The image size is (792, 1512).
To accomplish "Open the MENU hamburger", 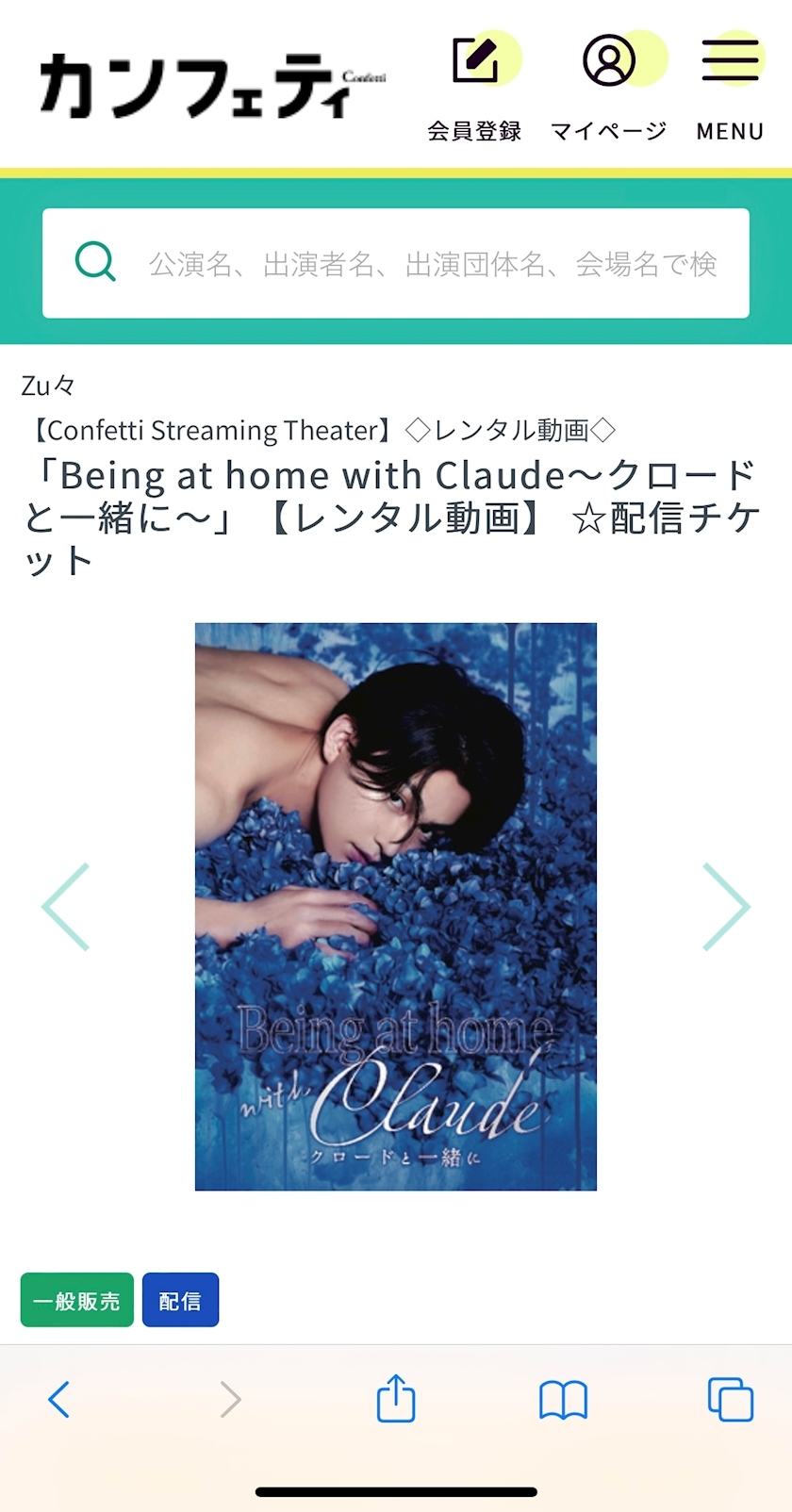I will (730, 87).
